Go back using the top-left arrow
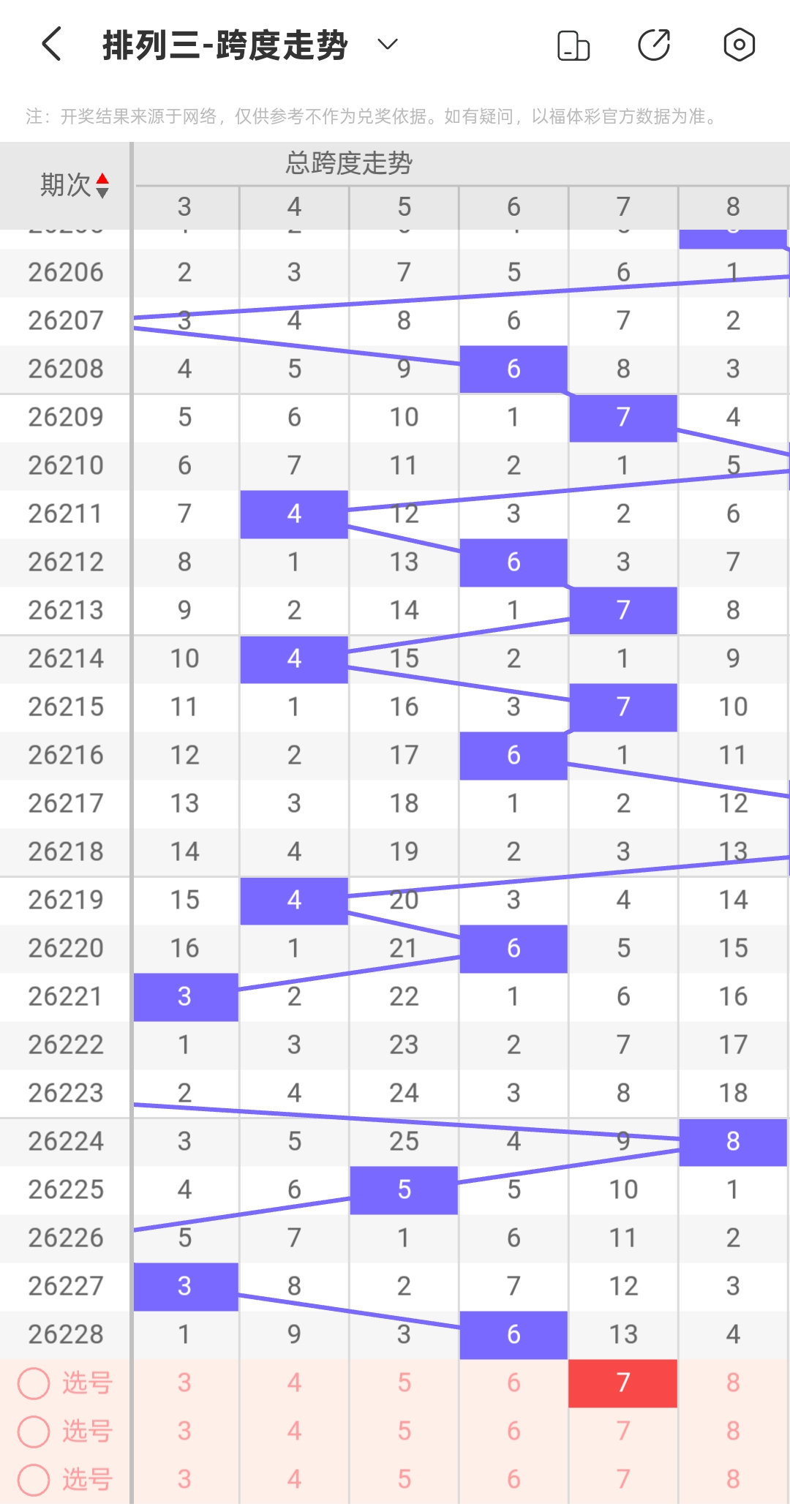The height and width of the screenshot is (1512, 790). pyautogui.click(x=51, y=45)
